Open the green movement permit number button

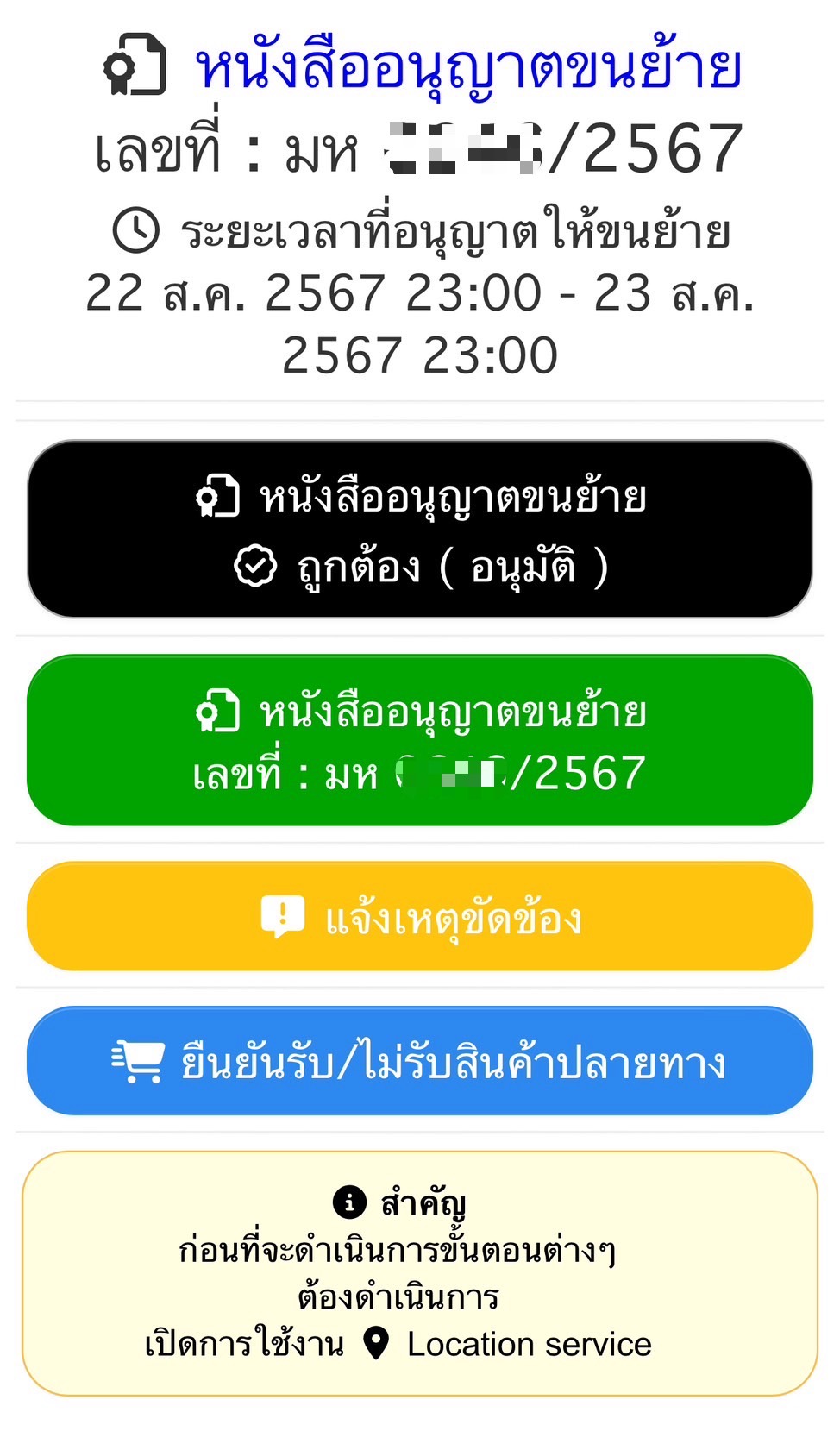coord(420,740)
